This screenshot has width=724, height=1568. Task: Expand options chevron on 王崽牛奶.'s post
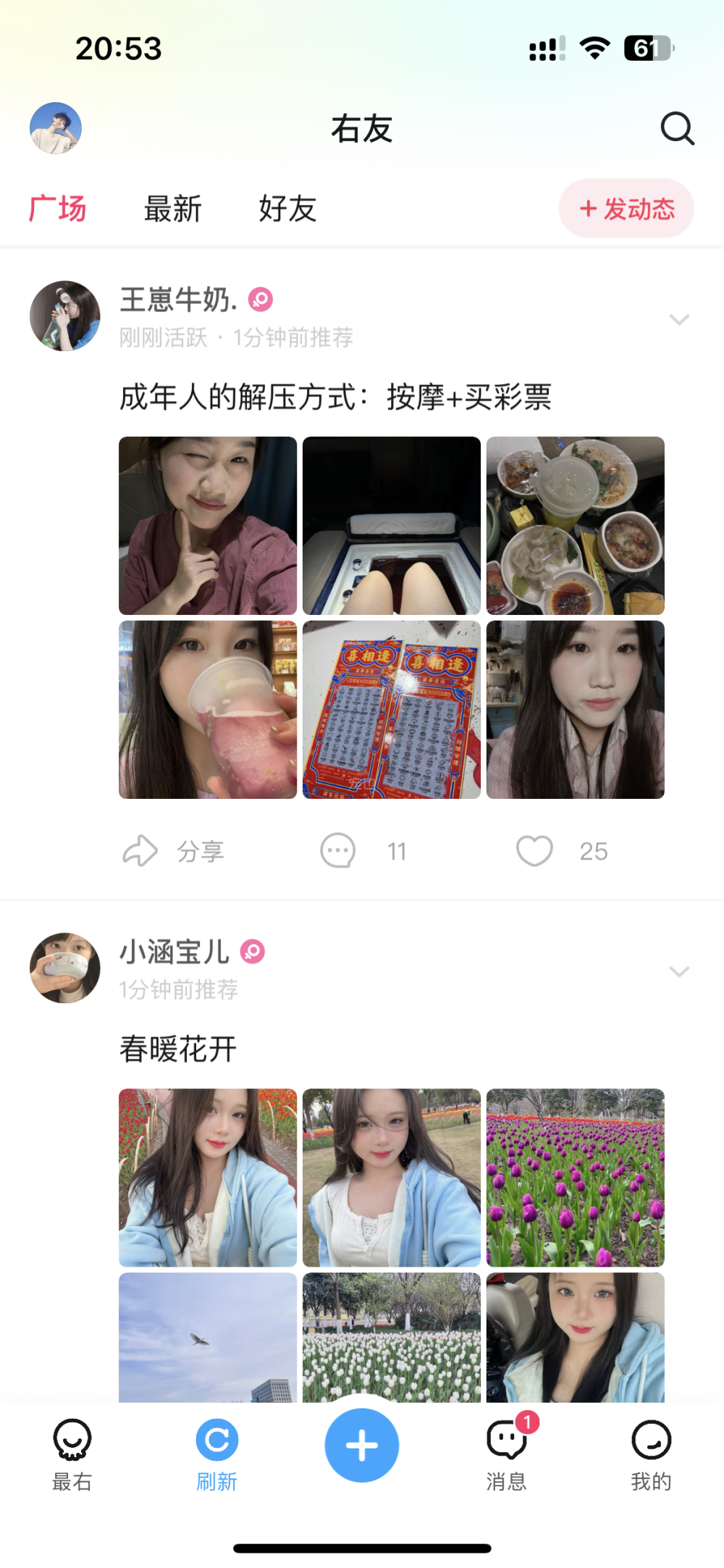coord(678,319)
